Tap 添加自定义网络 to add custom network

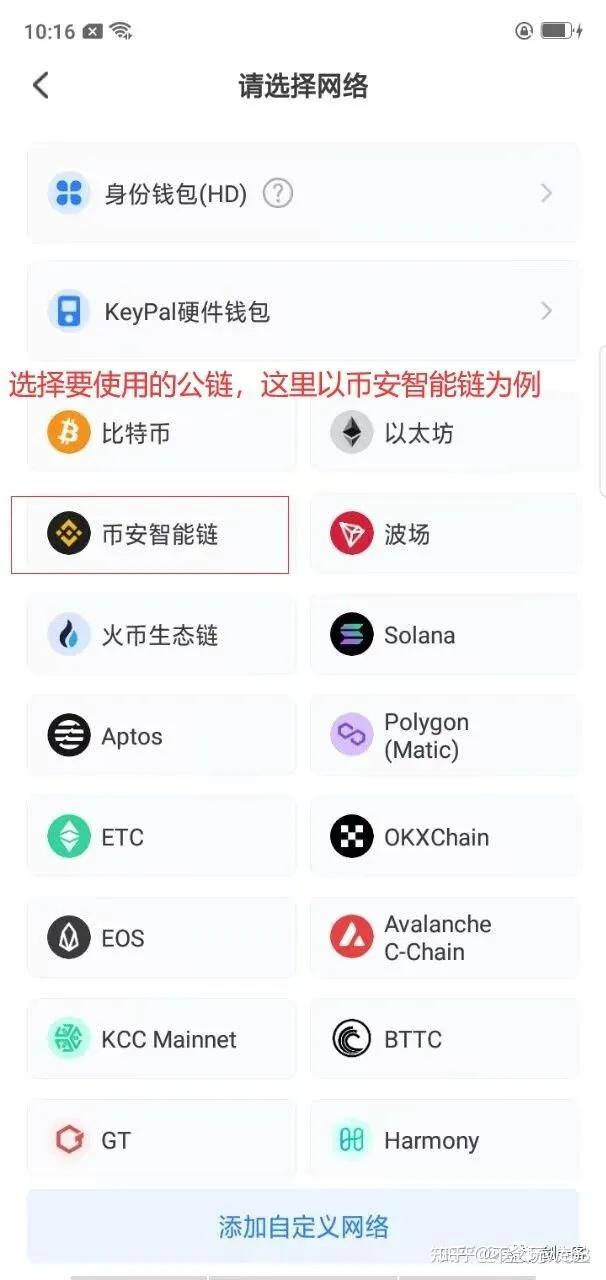302,1226
